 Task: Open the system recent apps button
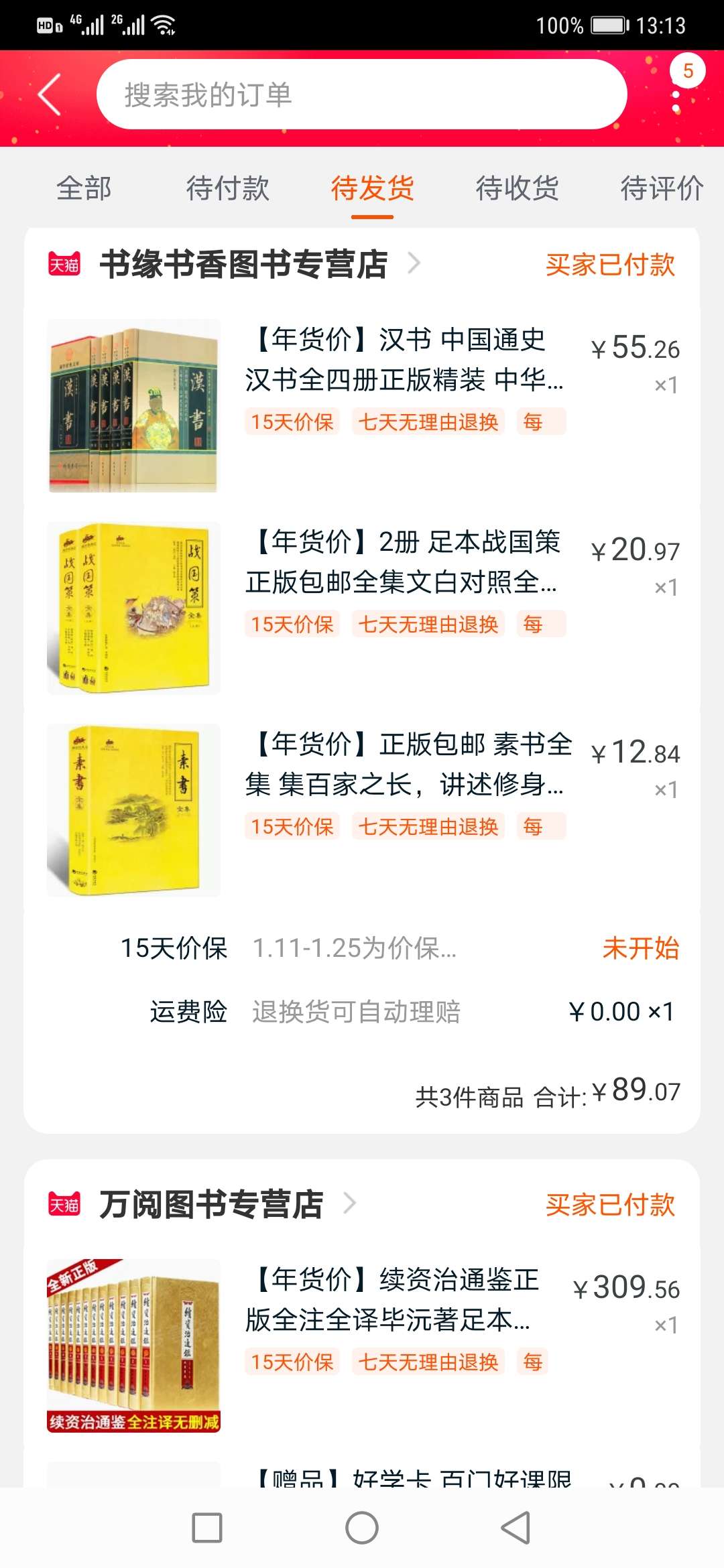(x=207, y=1528)
